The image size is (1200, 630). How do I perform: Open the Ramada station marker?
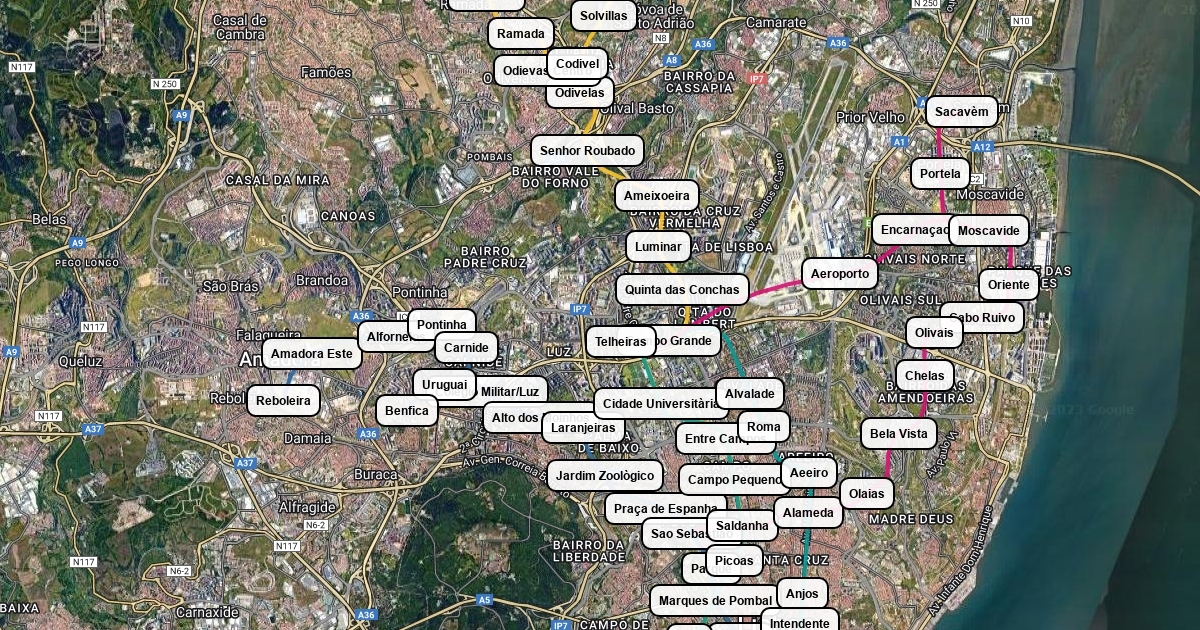pos(520,34)
